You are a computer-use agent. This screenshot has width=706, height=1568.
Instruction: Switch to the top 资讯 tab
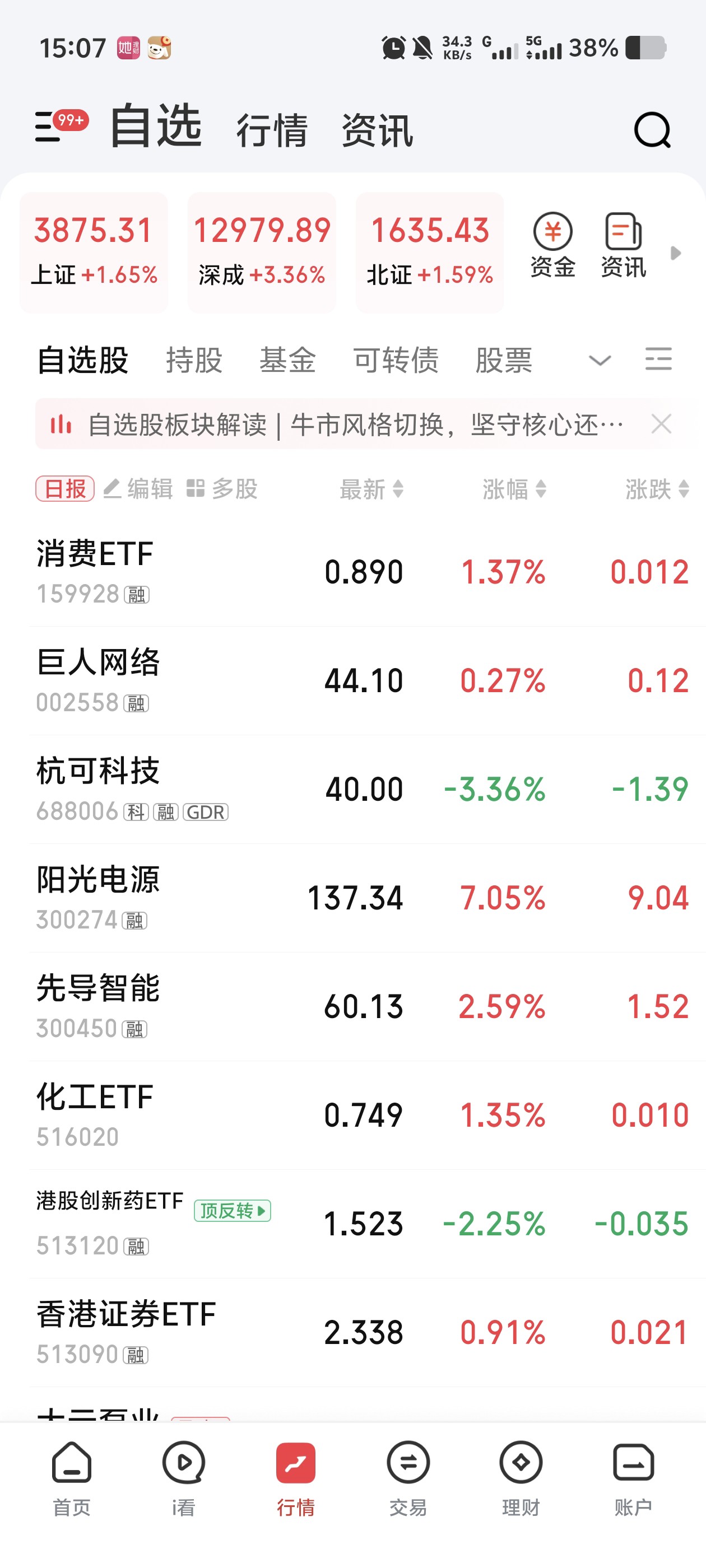[x=377, y=130]
